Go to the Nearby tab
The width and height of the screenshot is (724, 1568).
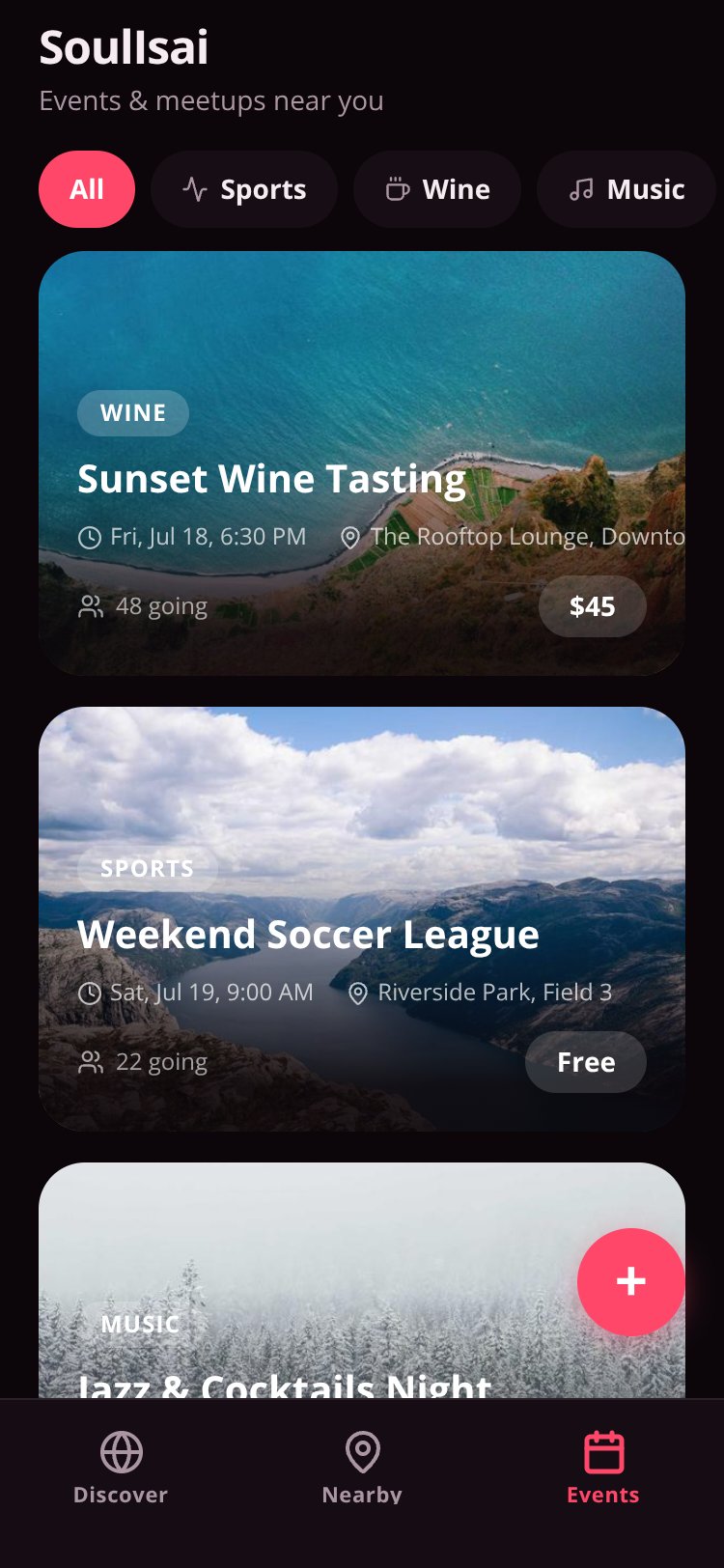[362, 1468]
